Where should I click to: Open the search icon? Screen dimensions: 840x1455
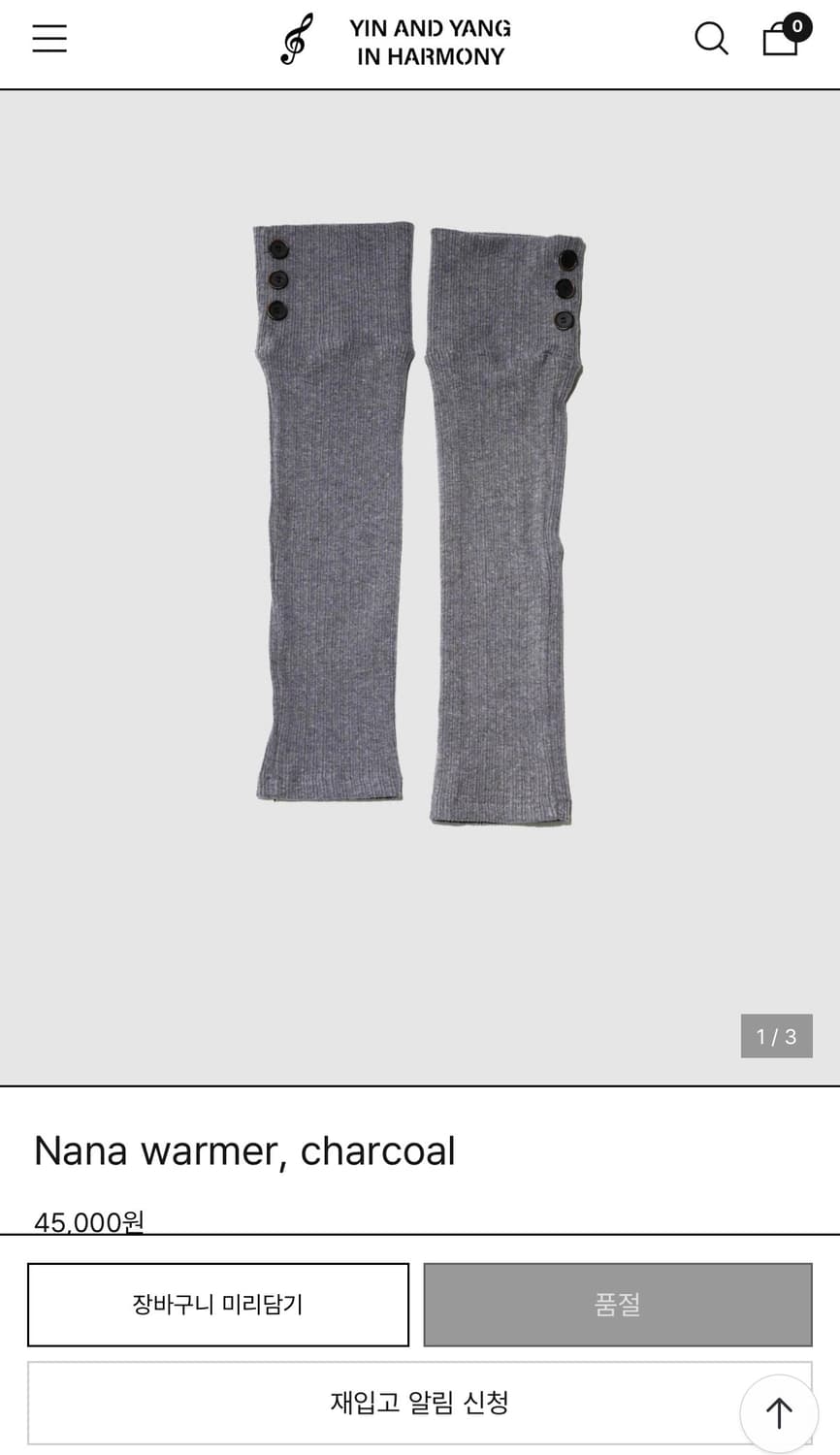pos(711,39)
